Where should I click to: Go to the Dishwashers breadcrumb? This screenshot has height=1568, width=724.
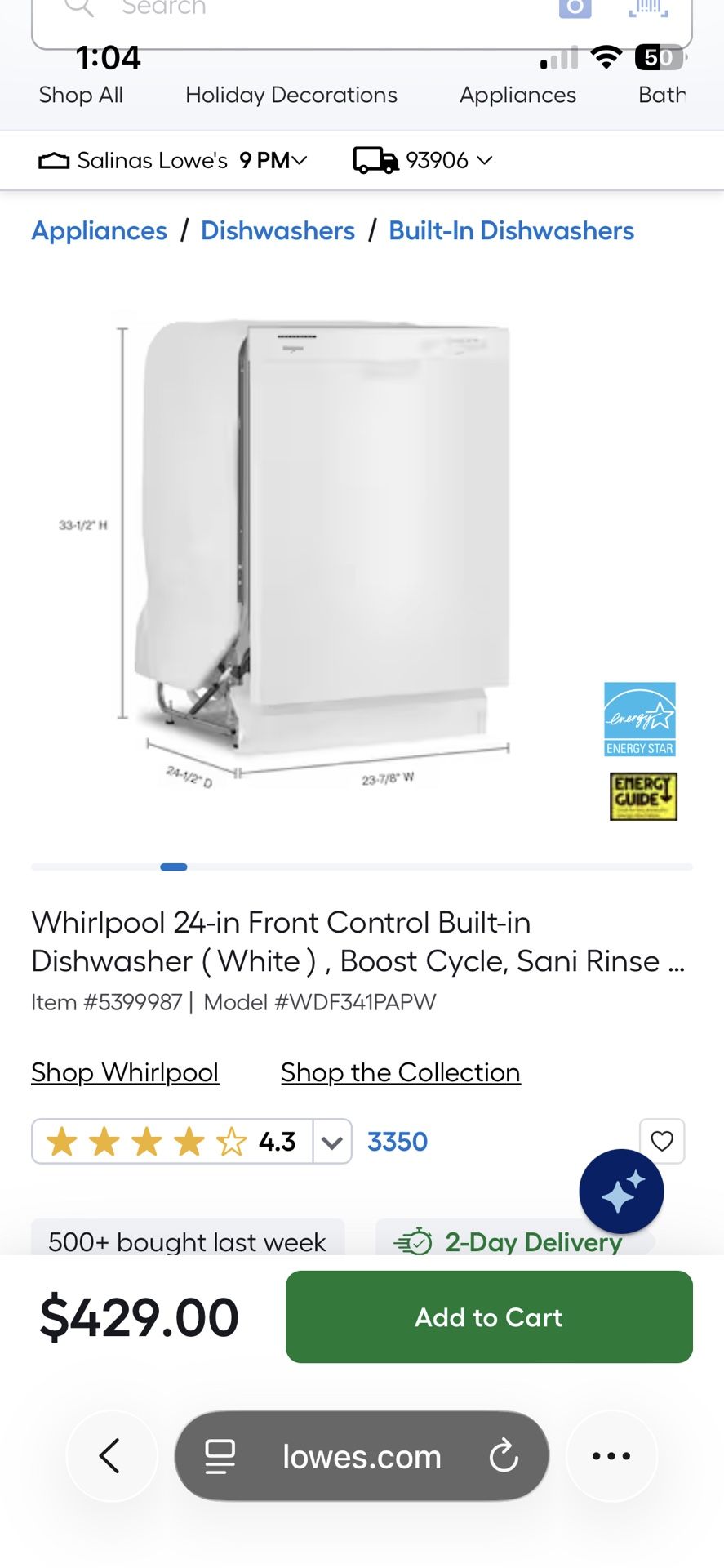pos(278,230)
